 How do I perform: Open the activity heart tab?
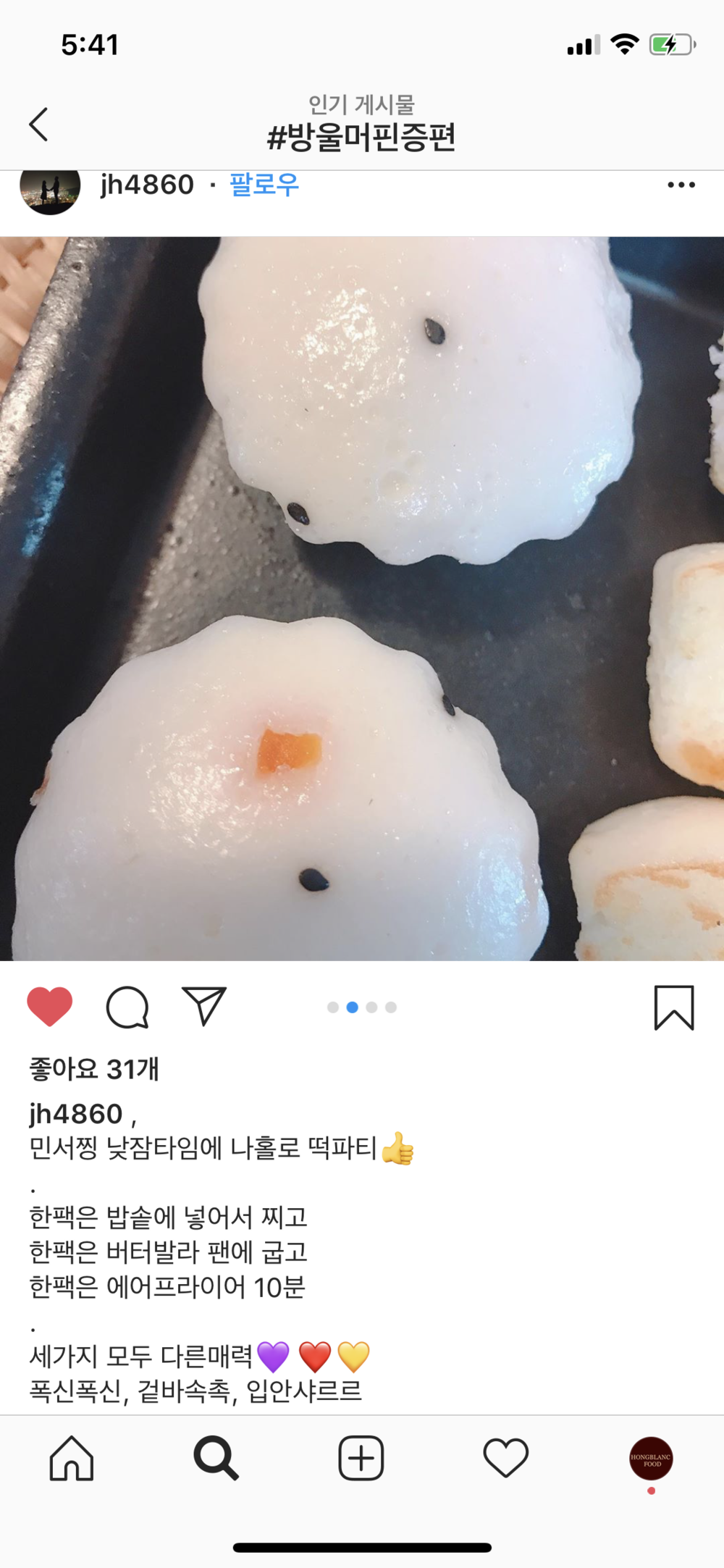505,1458
